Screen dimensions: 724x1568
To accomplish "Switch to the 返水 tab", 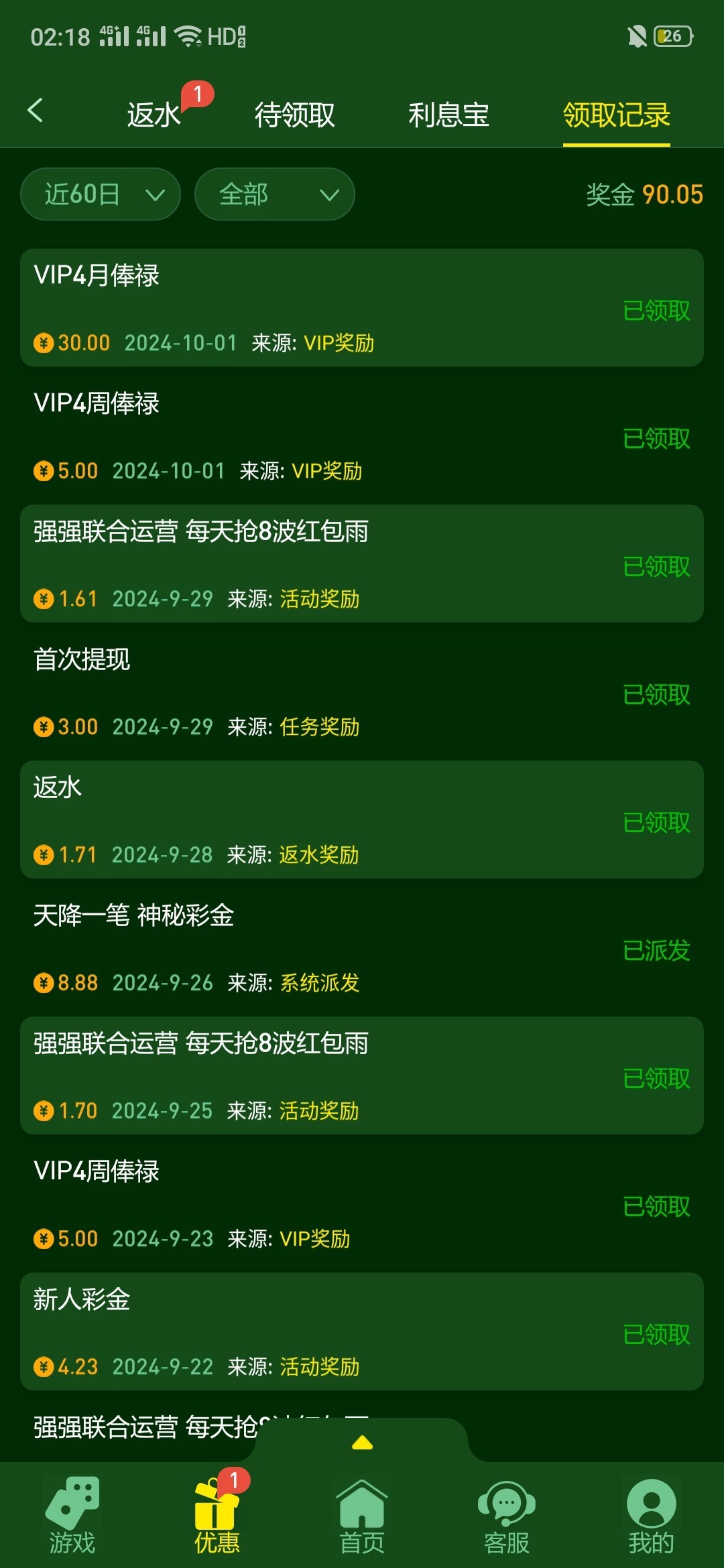I will point(154,115).
